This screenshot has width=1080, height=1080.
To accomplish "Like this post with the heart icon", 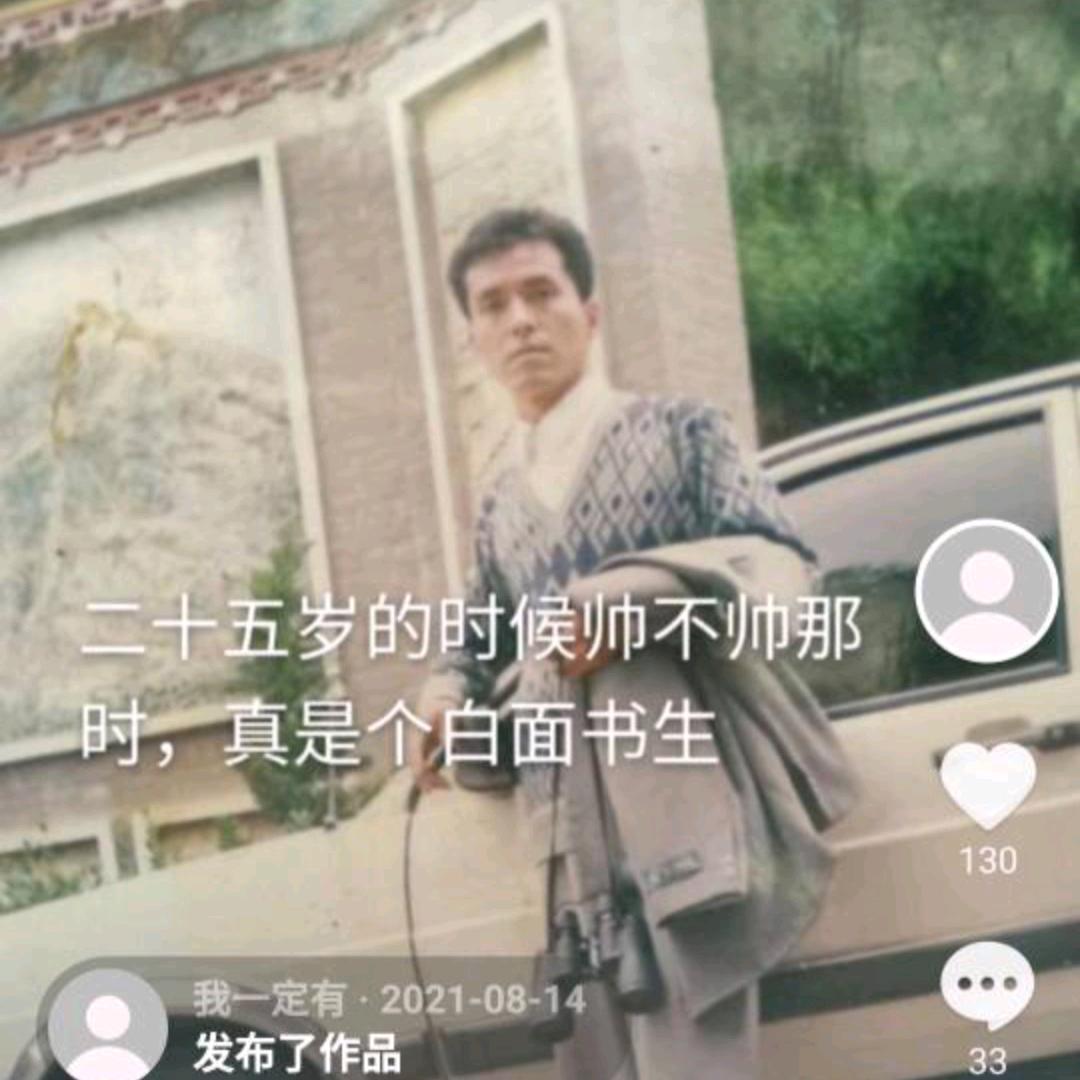I will click(988, 785).
